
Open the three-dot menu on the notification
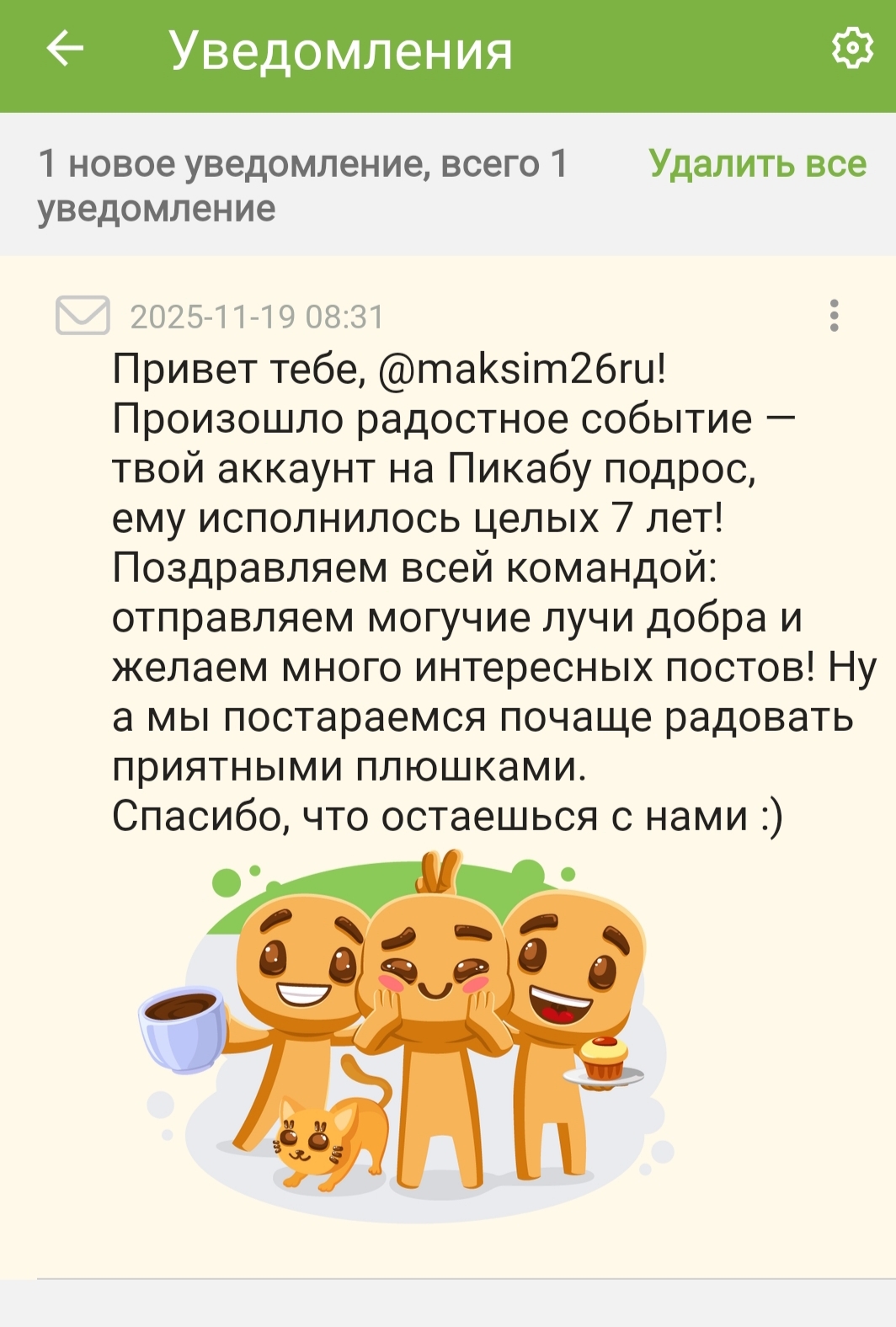click(x=834, y=316)
